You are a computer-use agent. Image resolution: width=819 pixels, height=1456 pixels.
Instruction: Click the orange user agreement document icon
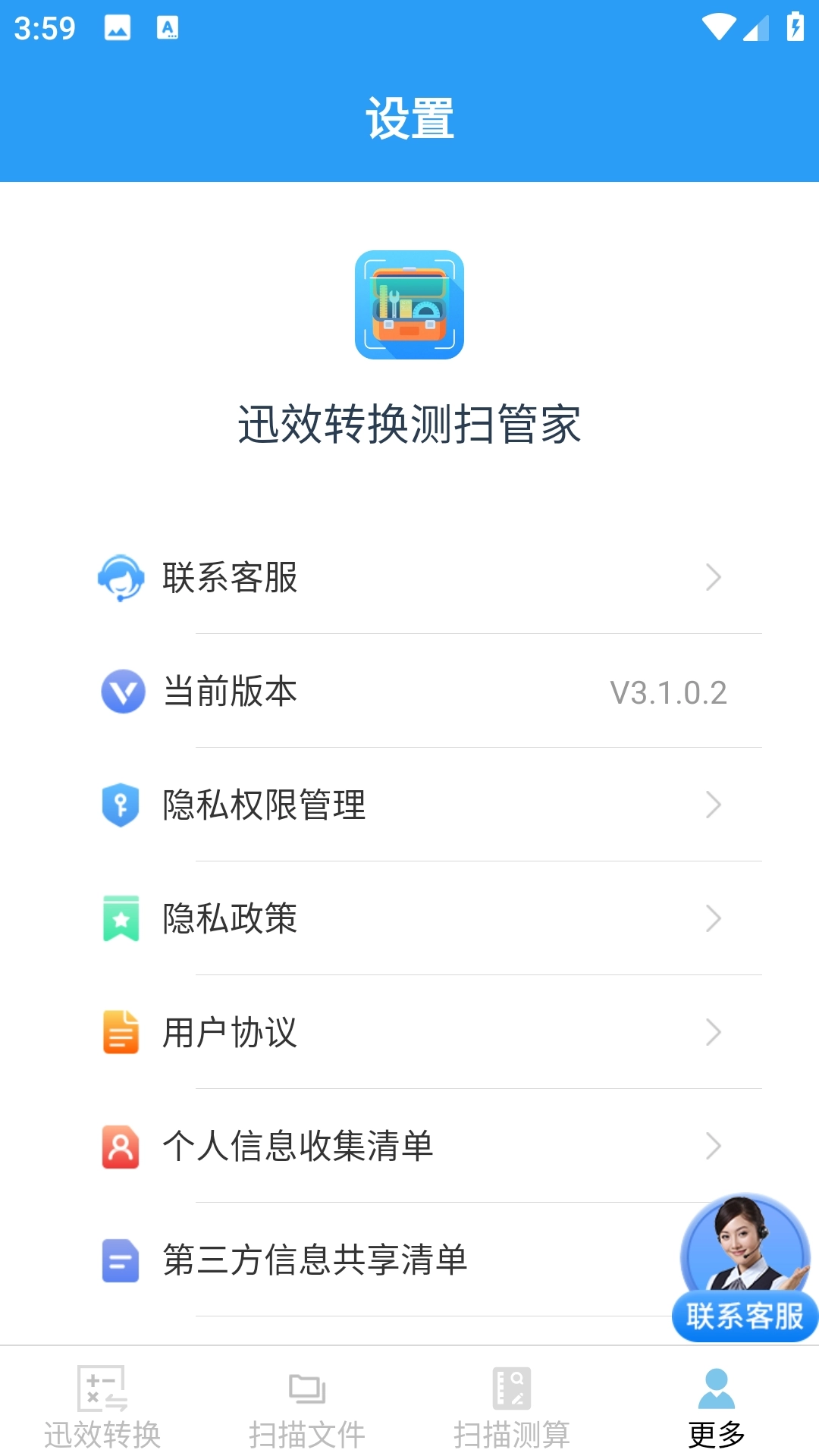pyautogui.click(x=121, y=1032)
